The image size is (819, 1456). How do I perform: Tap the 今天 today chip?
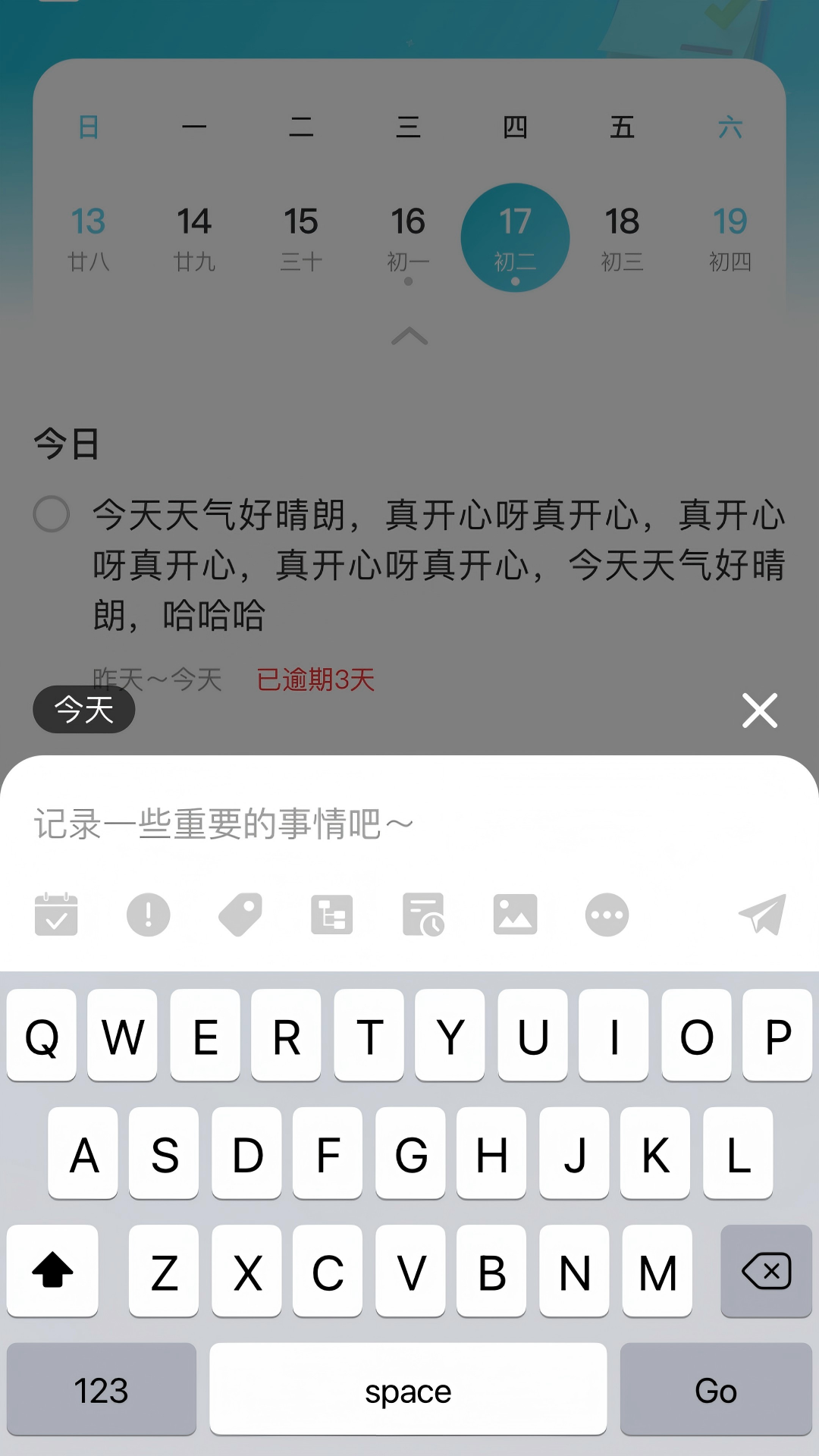pyautogui.click(x=83, y=709)
